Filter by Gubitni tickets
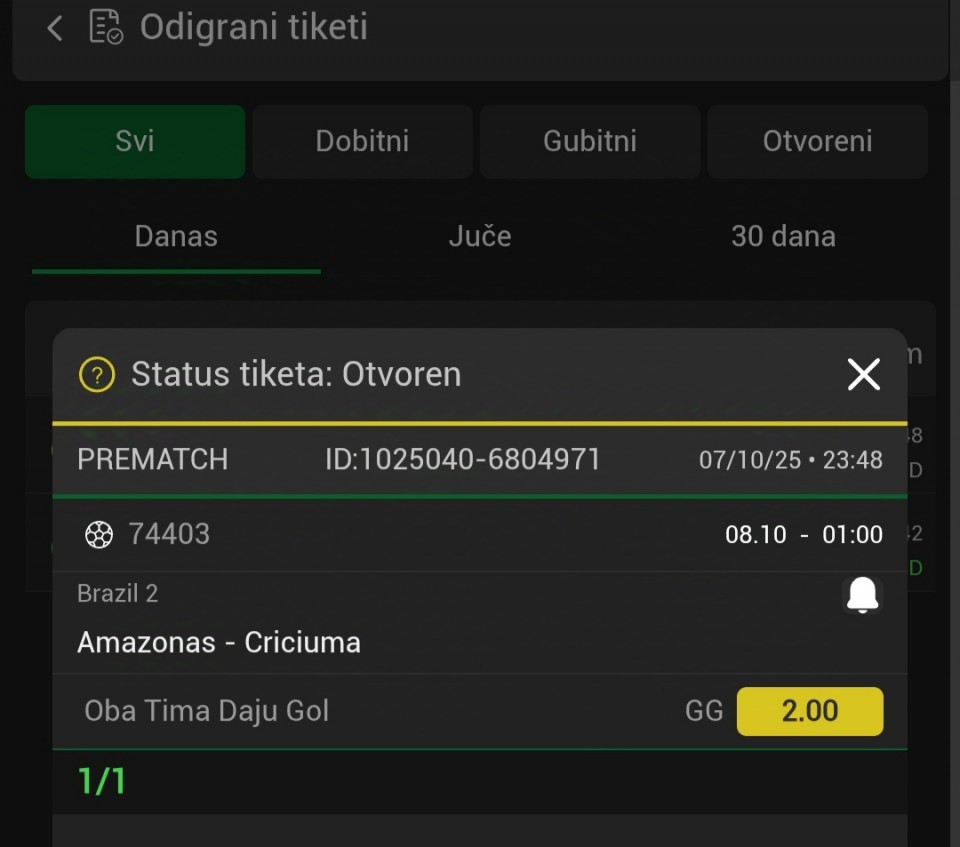Viewport: 960px width, 847px height. tap(590, 142)
